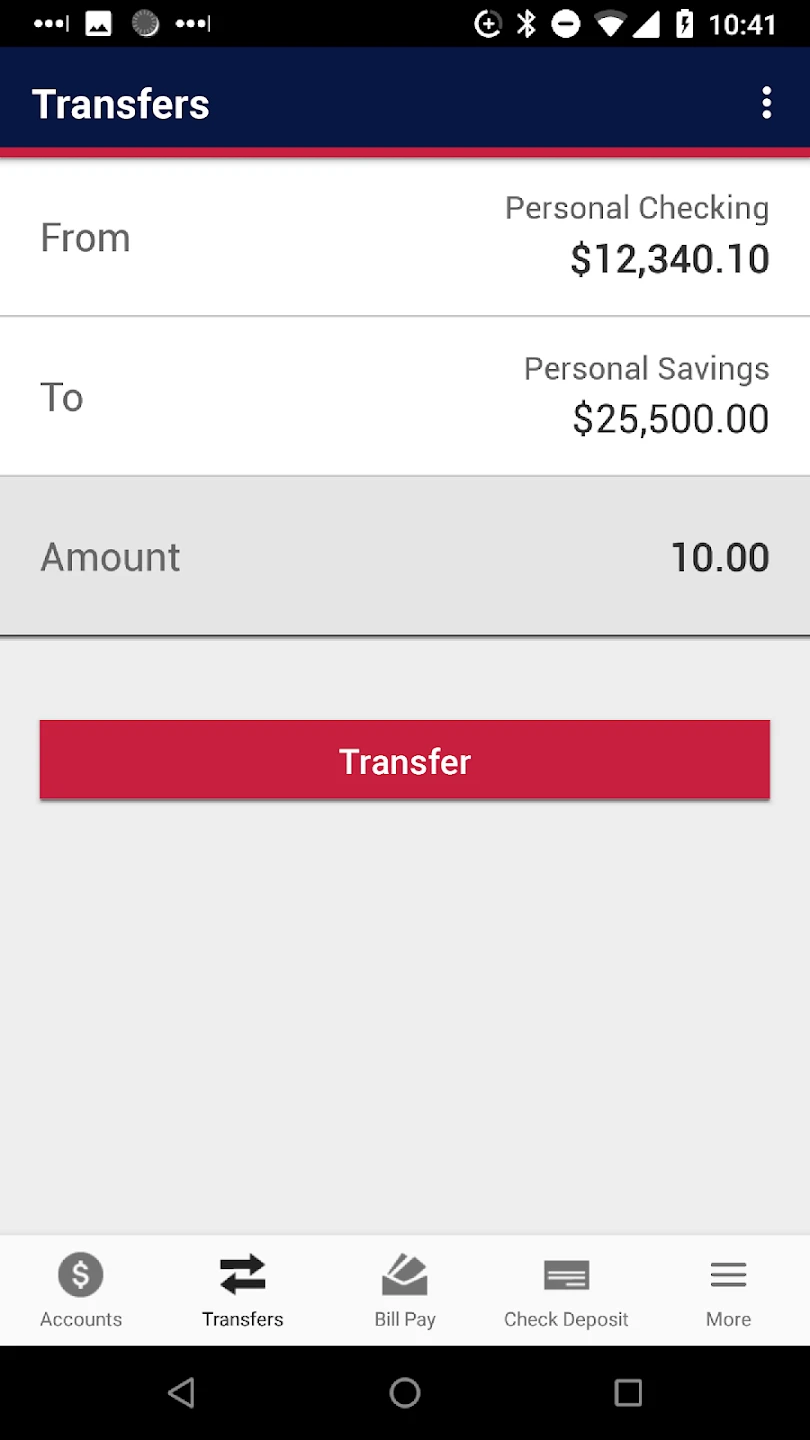Go to the Bill Pay tab

(x=405, y=1290)
